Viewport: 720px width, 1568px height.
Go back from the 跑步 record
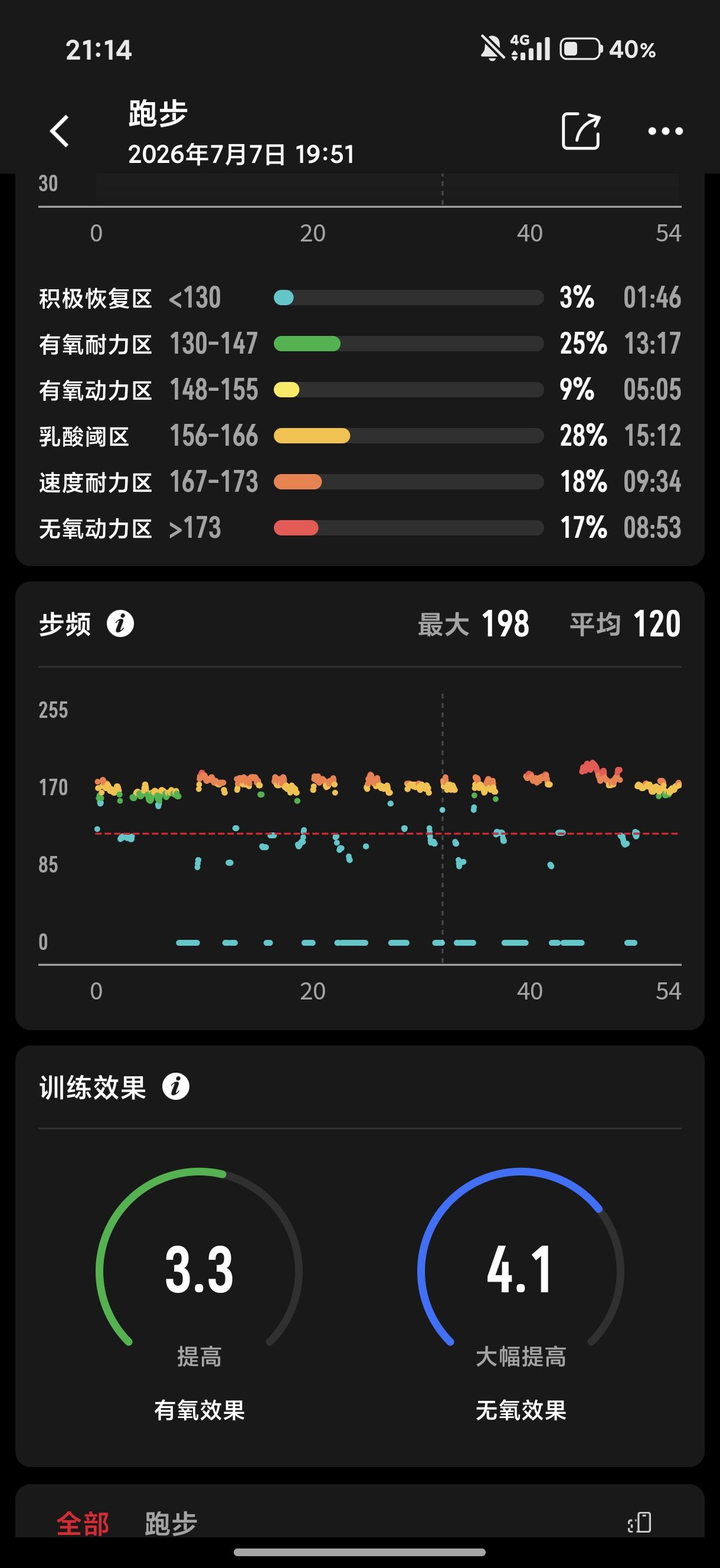(x=60, y=131)
